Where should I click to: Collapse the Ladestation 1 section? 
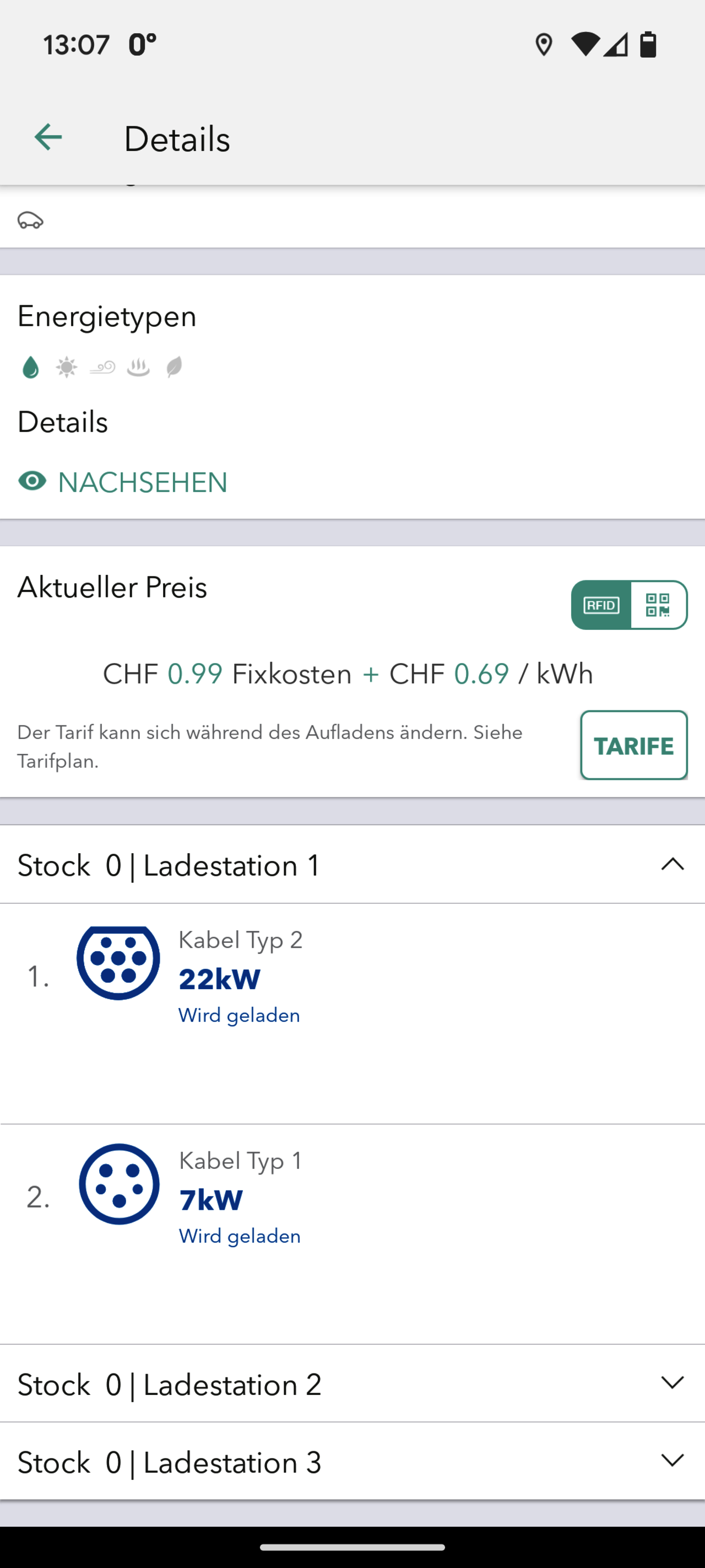click(x=672, y=864)
